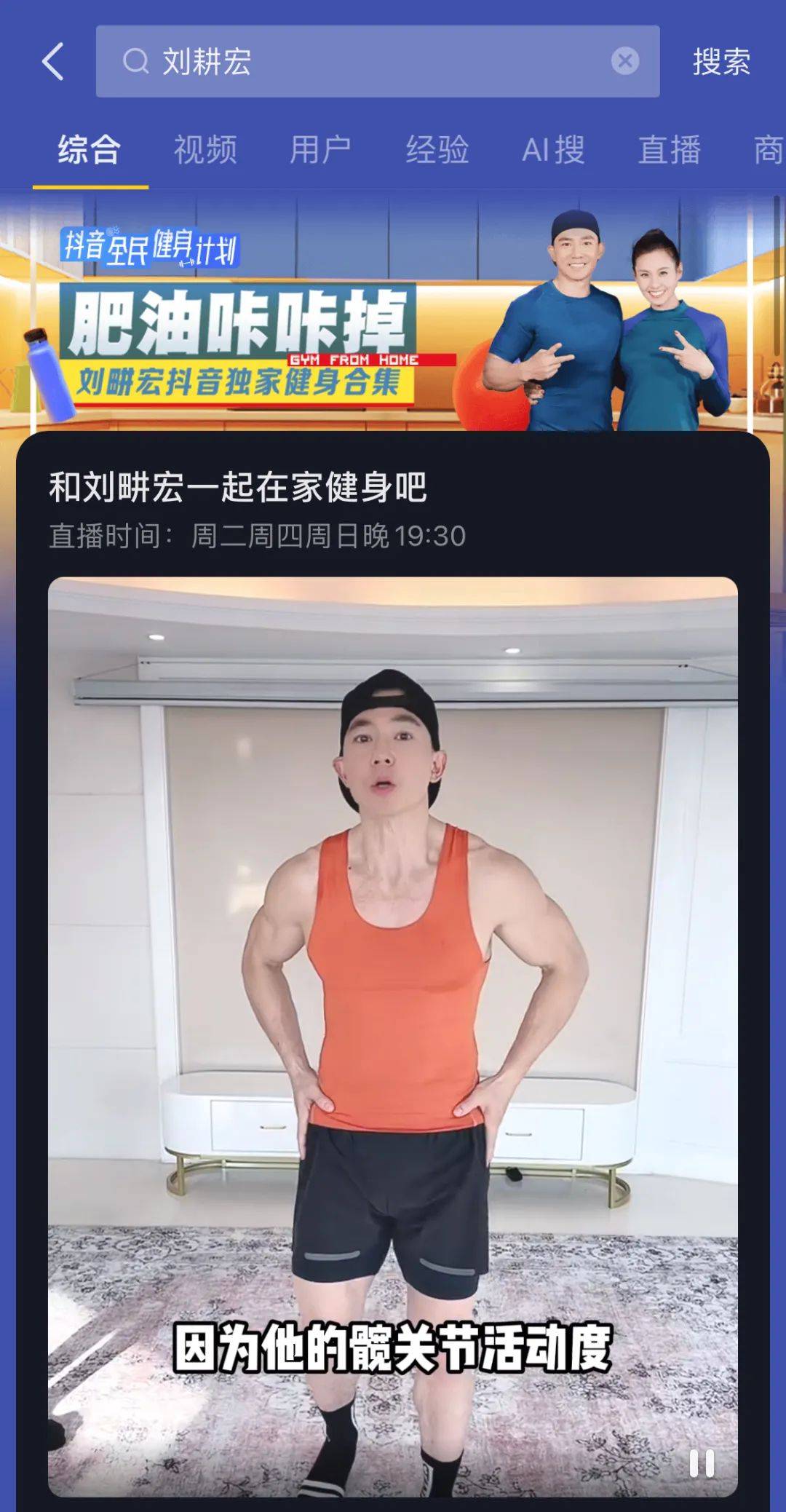Viewport: 786px width, 1512px height.
Task: Open the 用户 tab
Action: [x=321, y=150]
